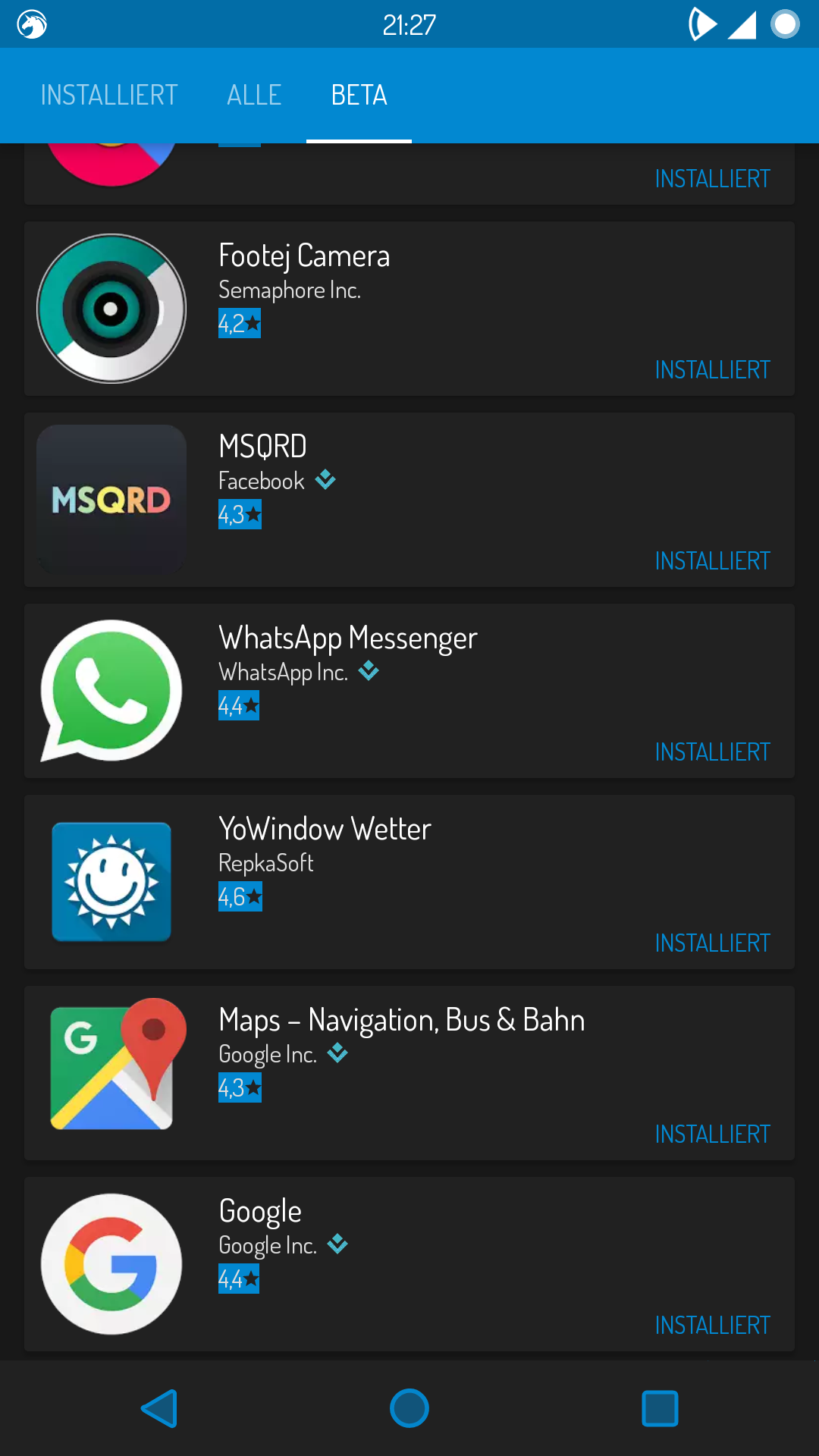This screenshot has width=819, height=1456.
Task: Switch to the Alle tab
Action: pyautogui.click(x=254, y=96)
